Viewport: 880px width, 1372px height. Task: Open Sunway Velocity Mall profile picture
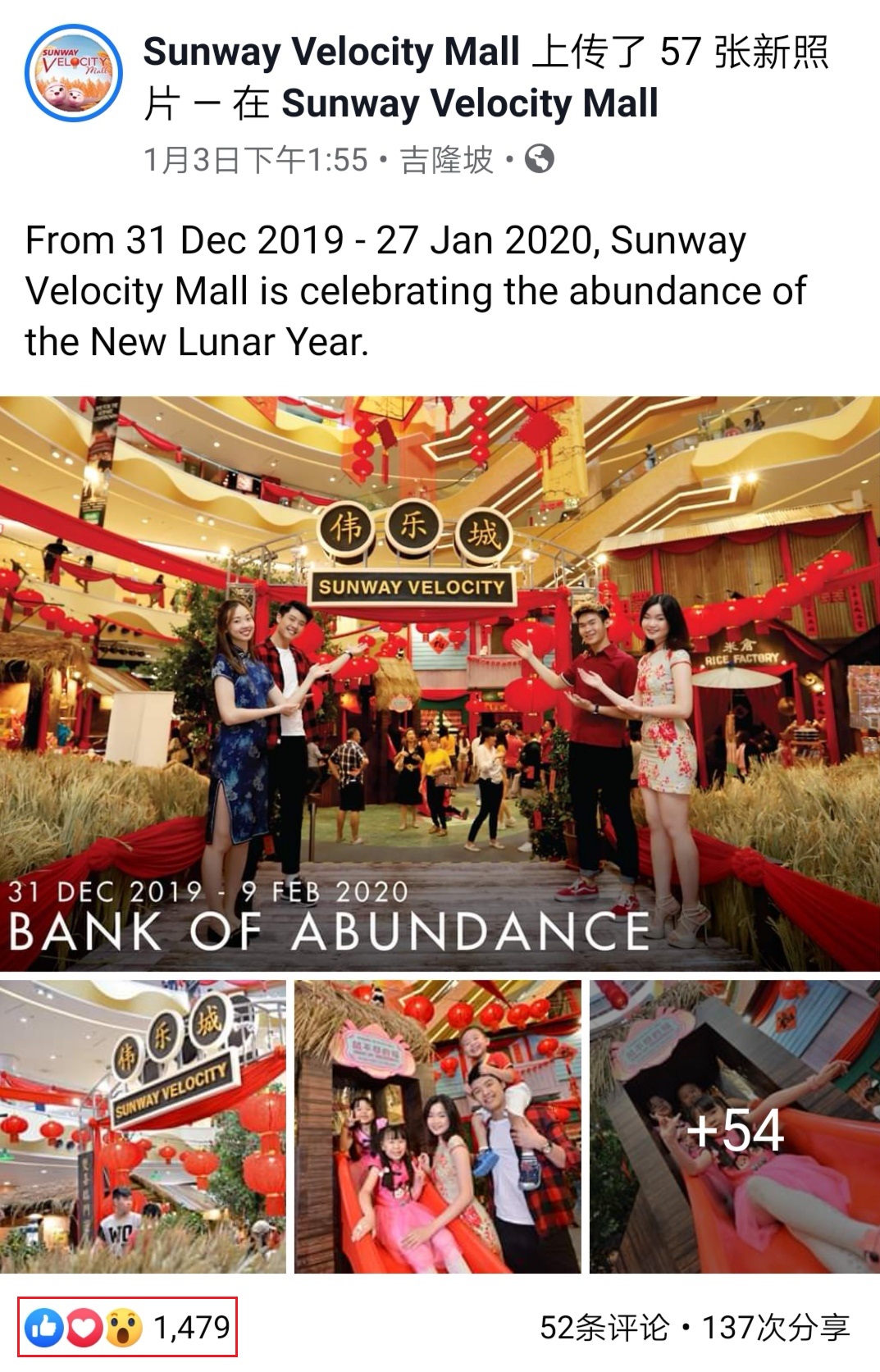[x=73, y=73]
